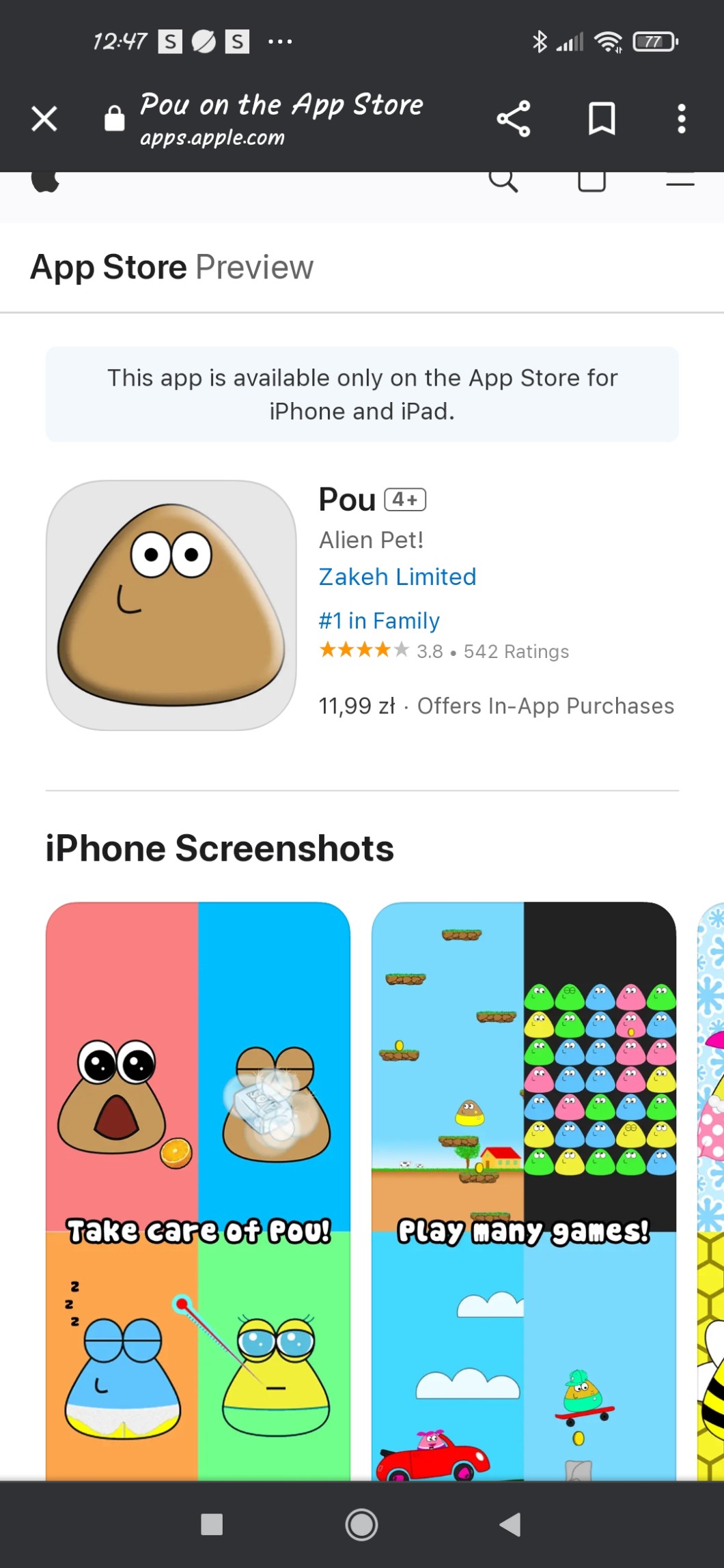Share this App Store page
Viewport: 724px width, 1568px height.
click(x=514, y=119)
